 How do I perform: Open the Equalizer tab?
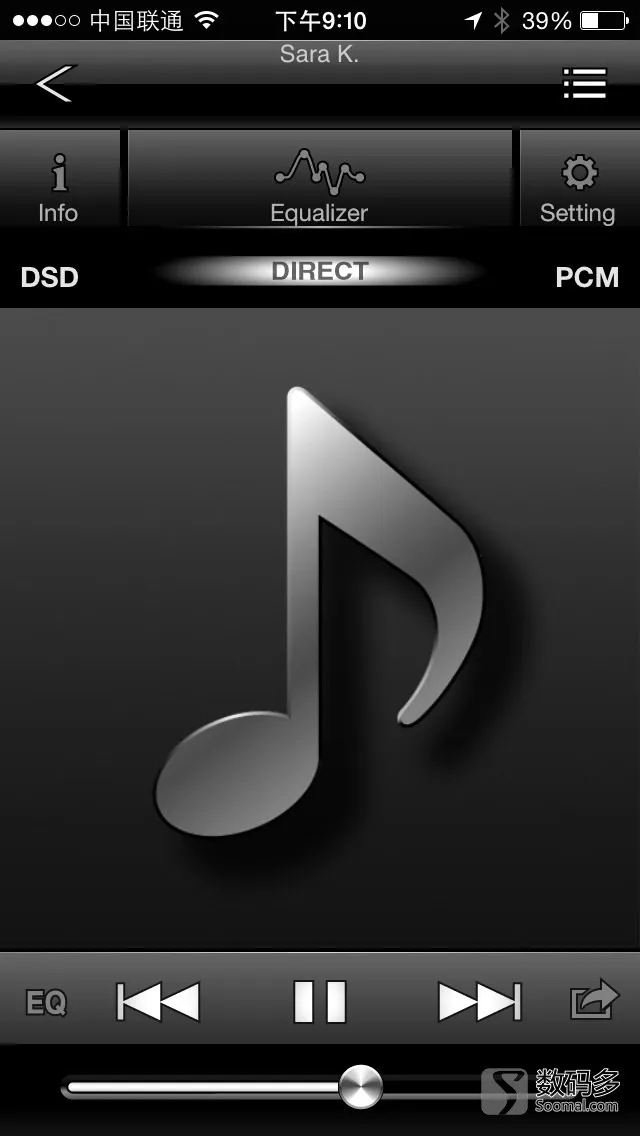pyautogui.click(x=320, y=186)
